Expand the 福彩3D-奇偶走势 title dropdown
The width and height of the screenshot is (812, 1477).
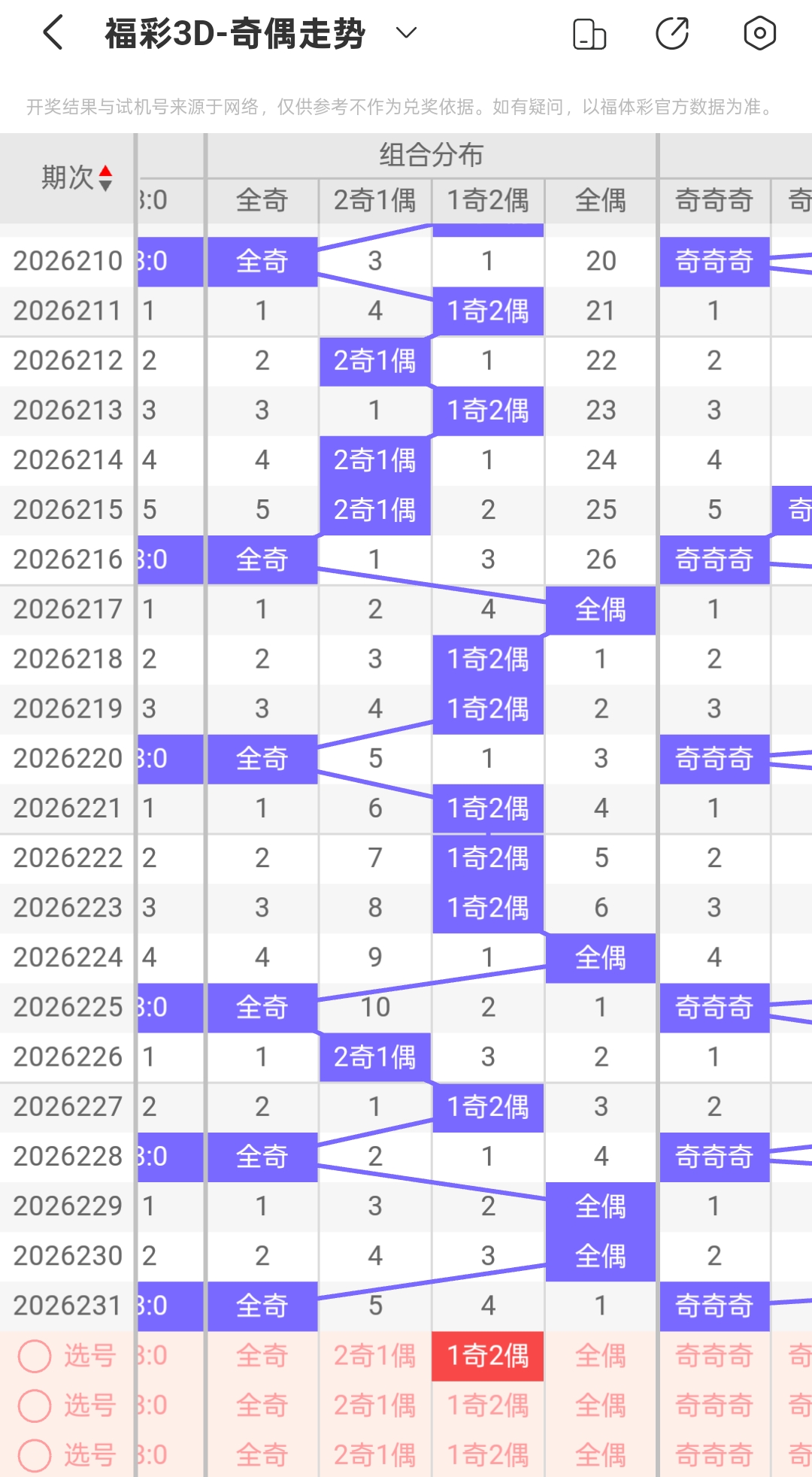[x=406, y=33]
